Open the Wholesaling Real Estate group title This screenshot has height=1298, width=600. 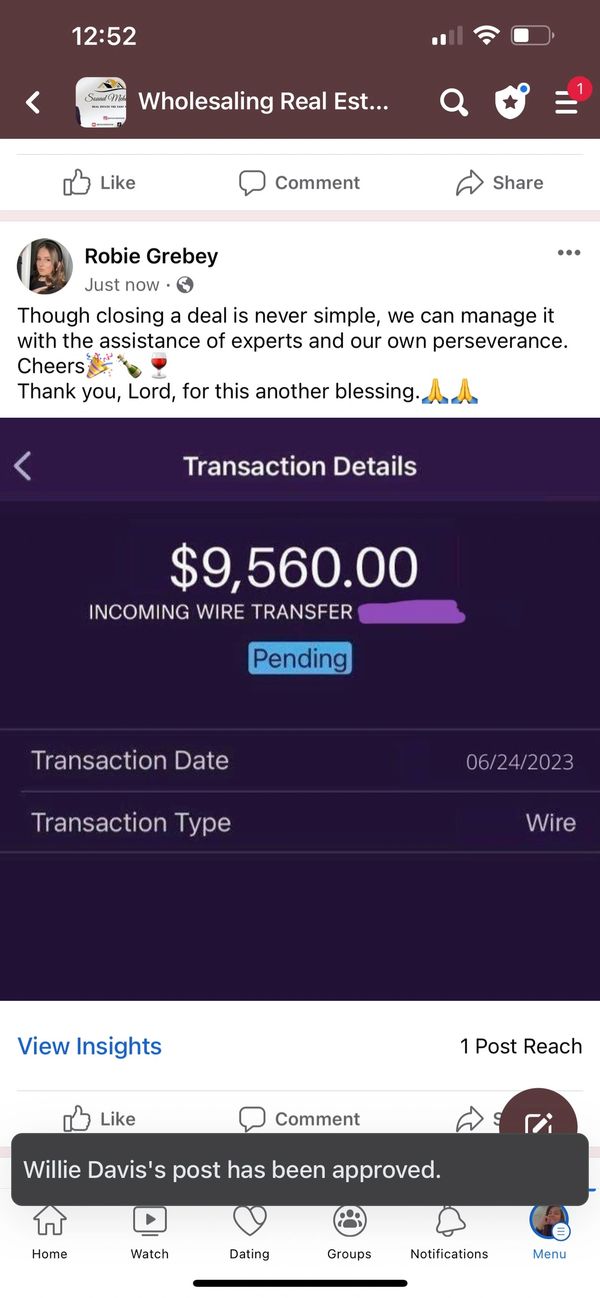point(263,101)
